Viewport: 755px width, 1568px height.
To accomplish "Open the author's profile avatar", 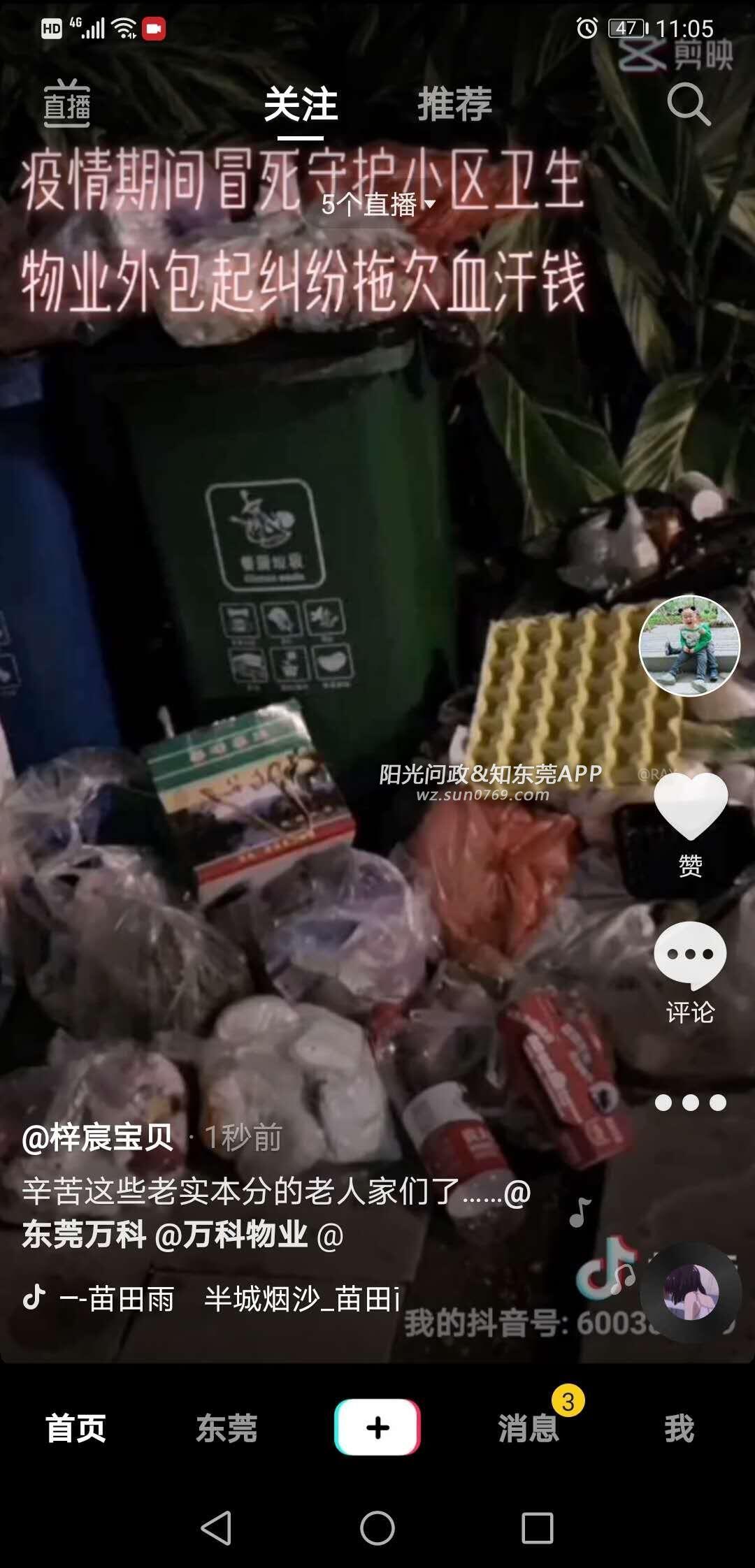I will [689, 646].
